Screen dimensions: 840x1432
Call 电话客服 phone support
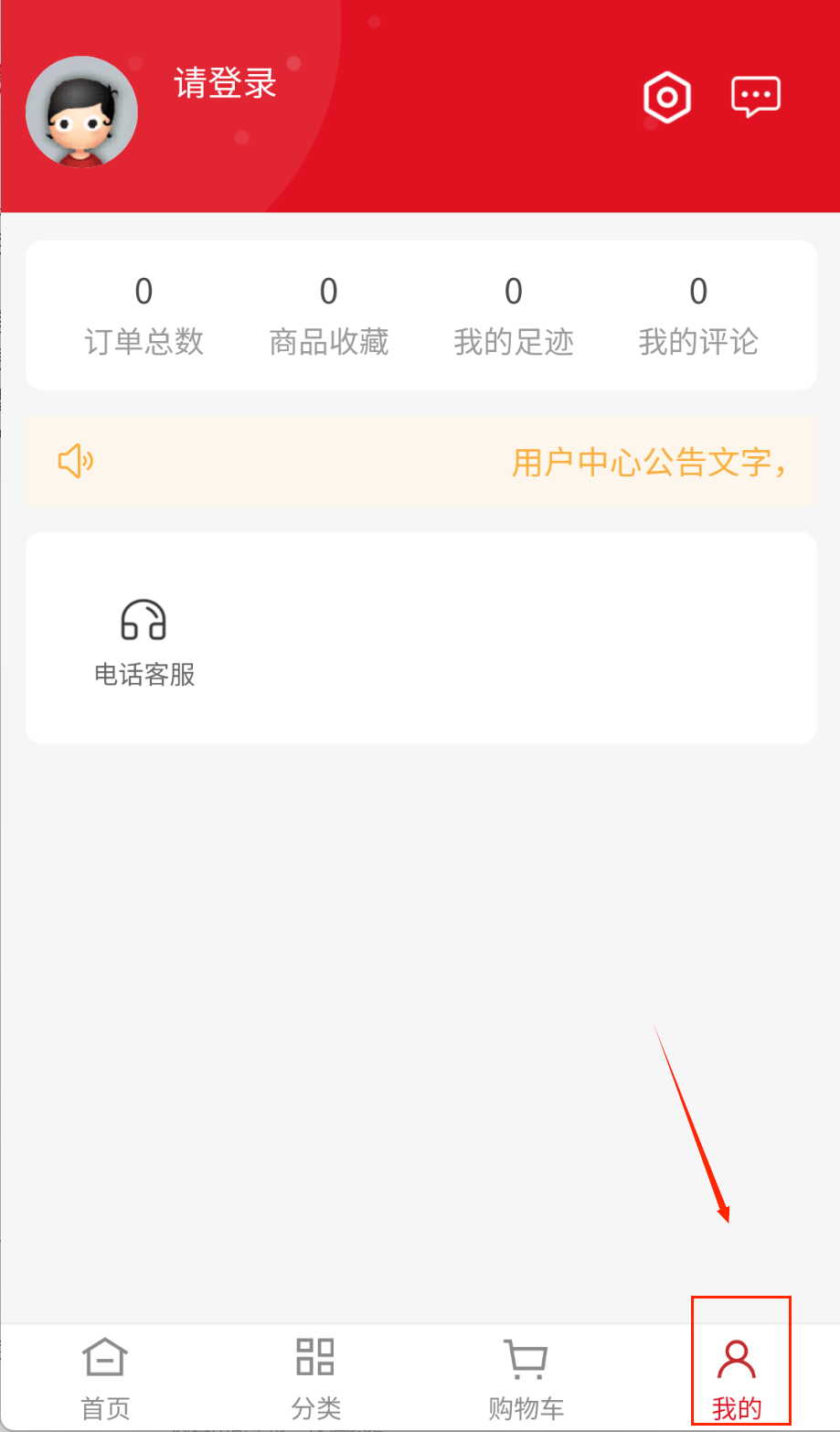click(144, 641)
